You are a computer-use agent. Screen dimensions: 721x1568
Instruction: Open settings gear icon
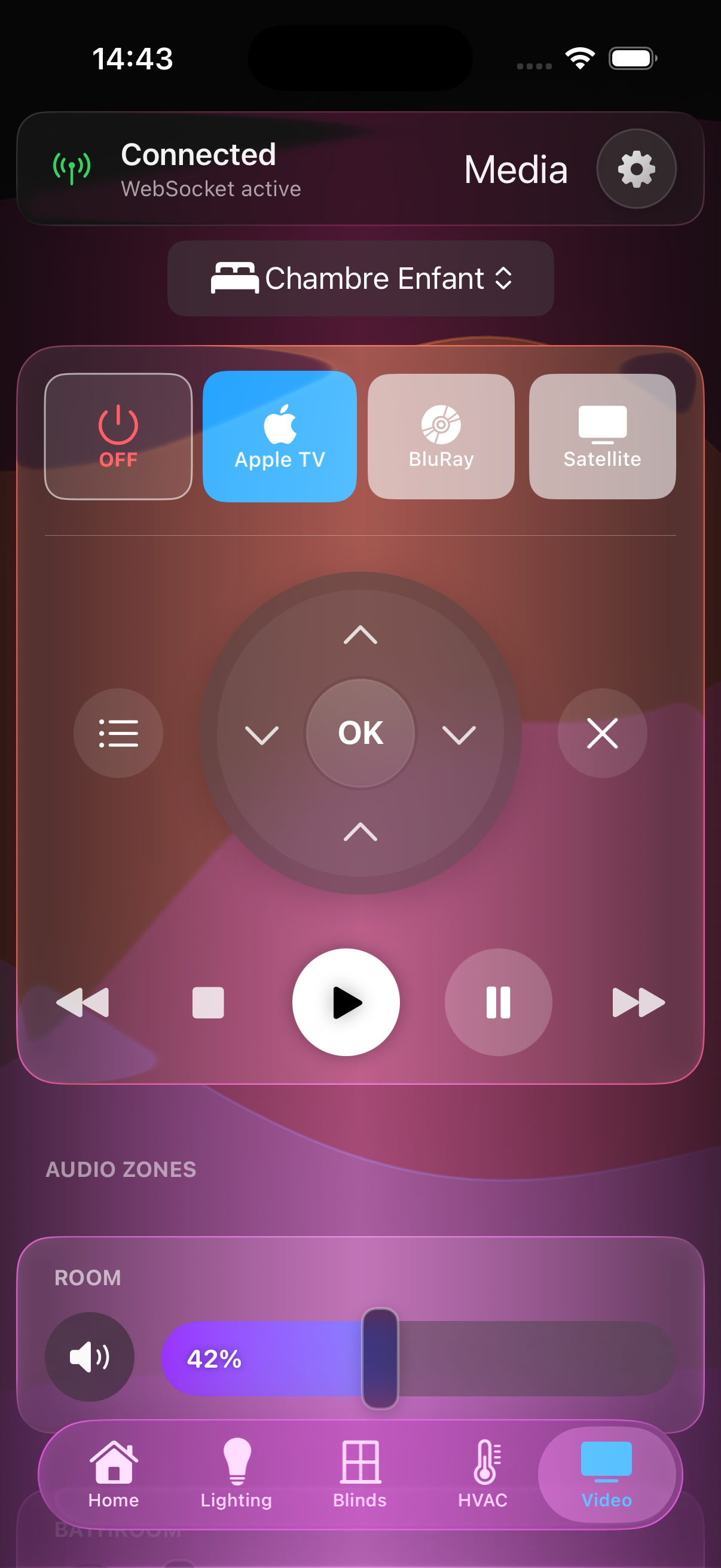click(x=636, y=169)
